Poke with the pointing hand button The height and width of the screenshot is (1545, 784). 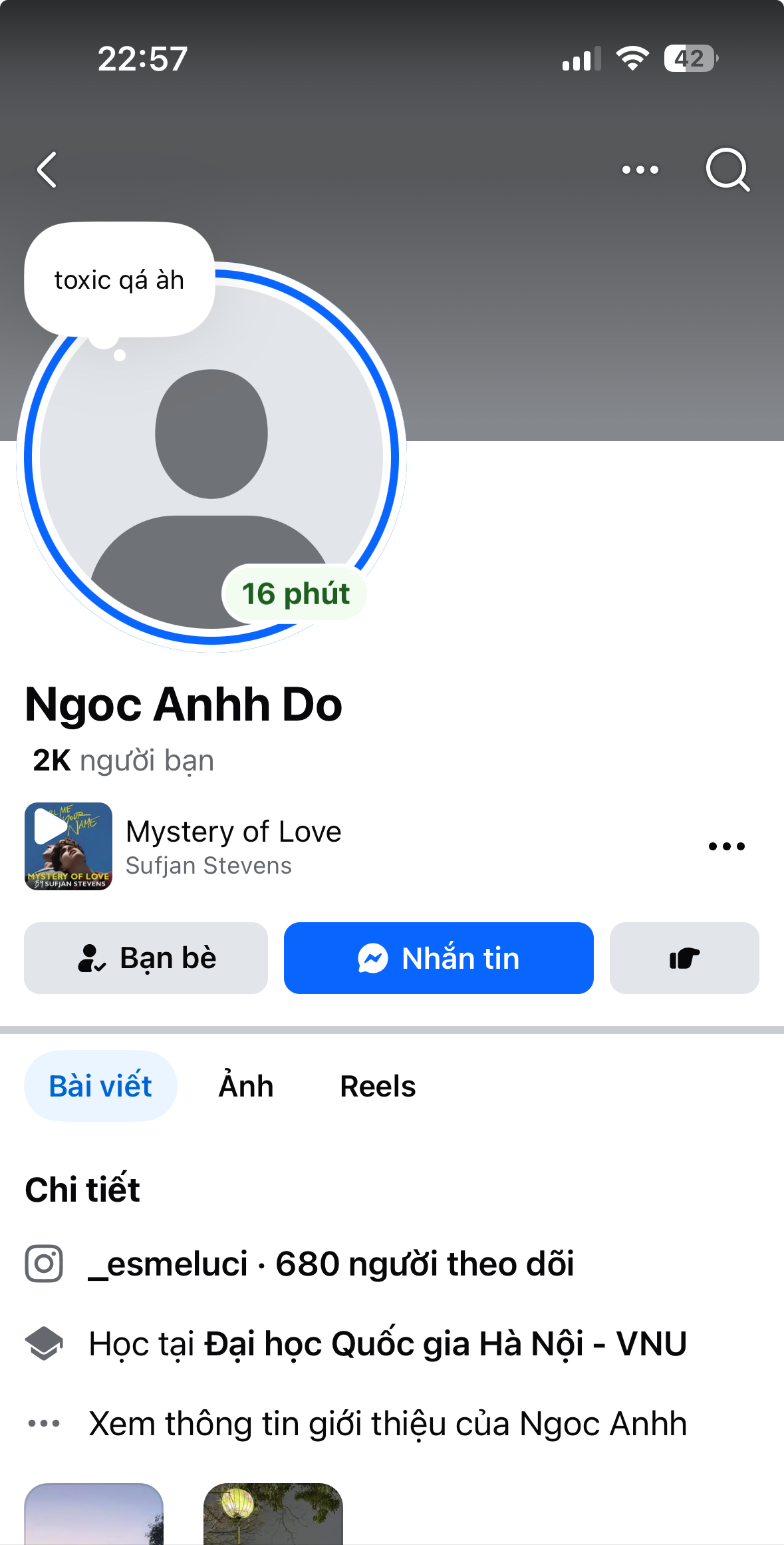(x=684, y=958)
